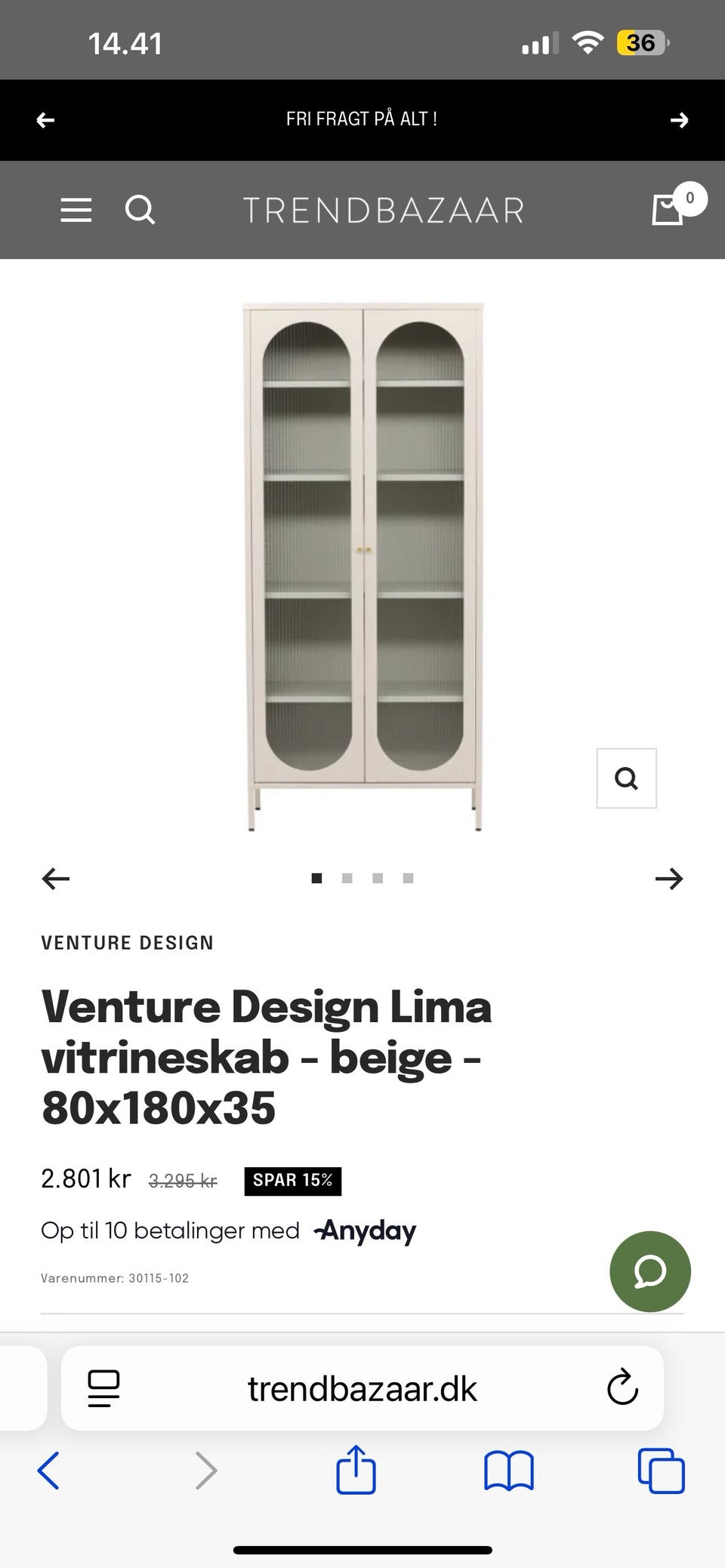
Task: Select the fourth carousel indicator dot
Action: [408, 878]
